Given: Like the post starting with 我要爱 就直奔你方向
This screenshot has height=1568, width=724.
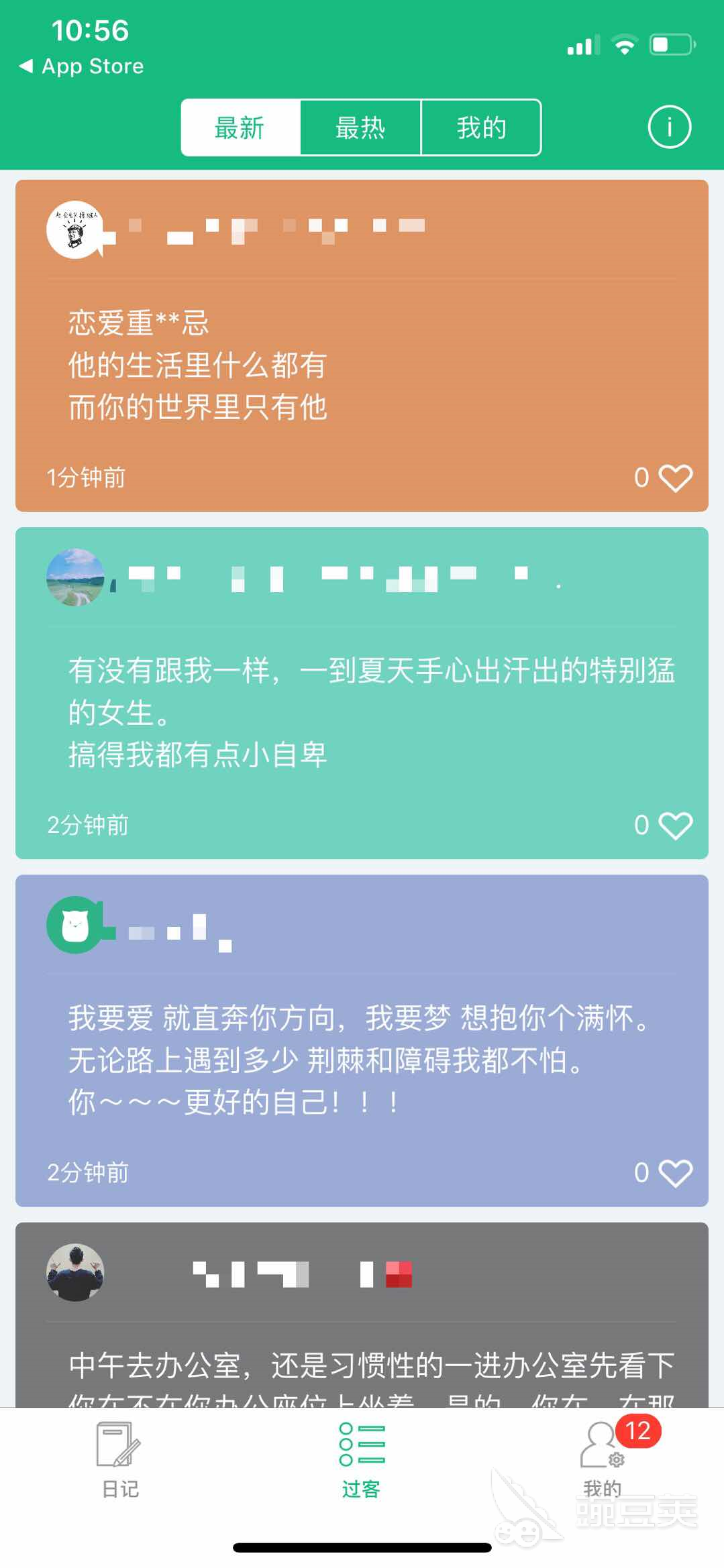Looking at the screenshot, I should (x=675, y=1173).
